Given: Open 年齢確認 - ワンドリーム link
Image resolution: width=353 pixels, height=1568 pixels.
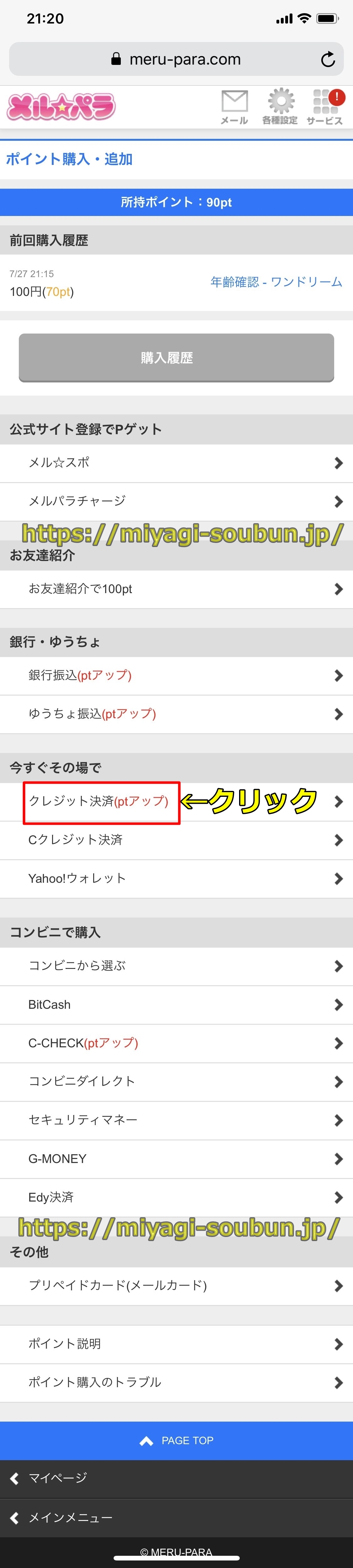Looking at the screenshot, I should coord(276,282).
